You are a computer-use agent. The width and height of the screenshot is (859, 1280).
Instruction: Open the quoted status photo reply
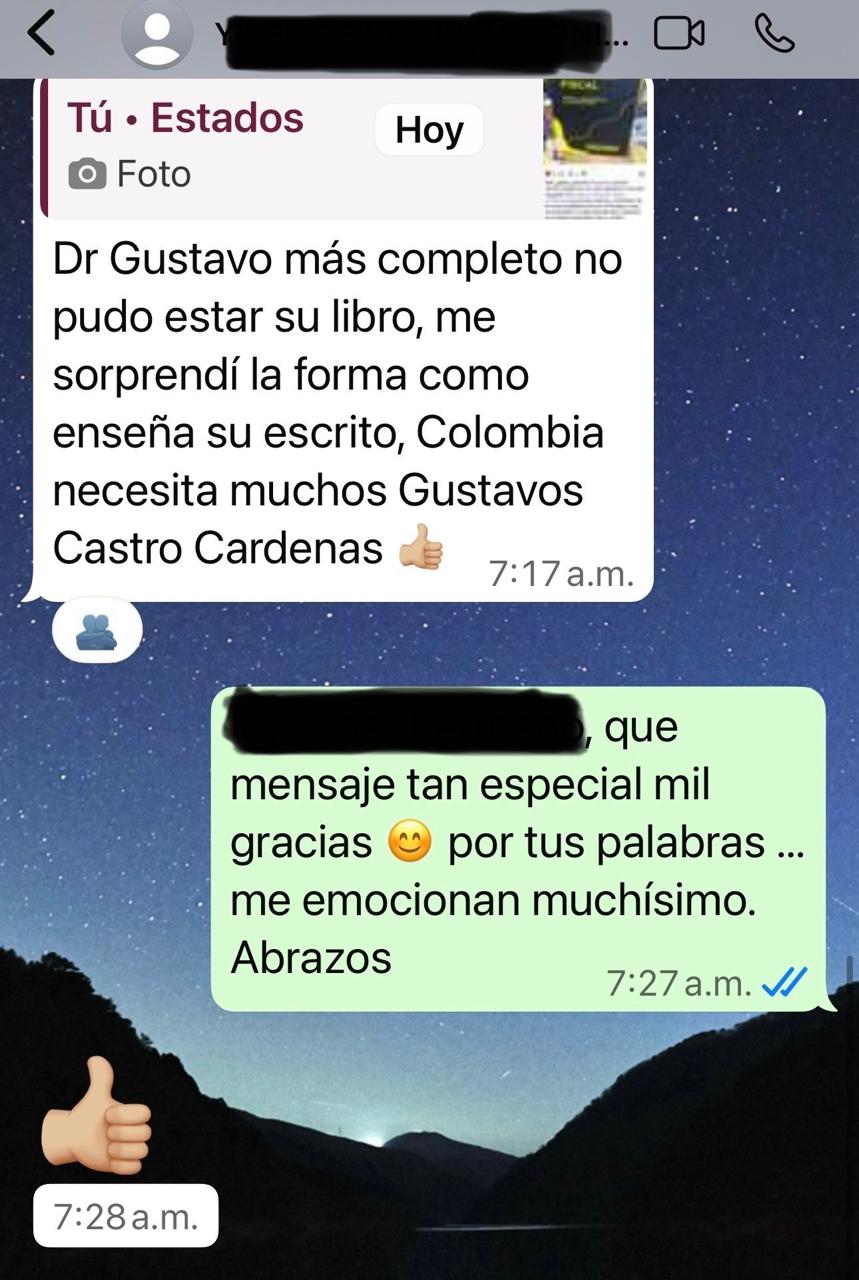point(342,148)
